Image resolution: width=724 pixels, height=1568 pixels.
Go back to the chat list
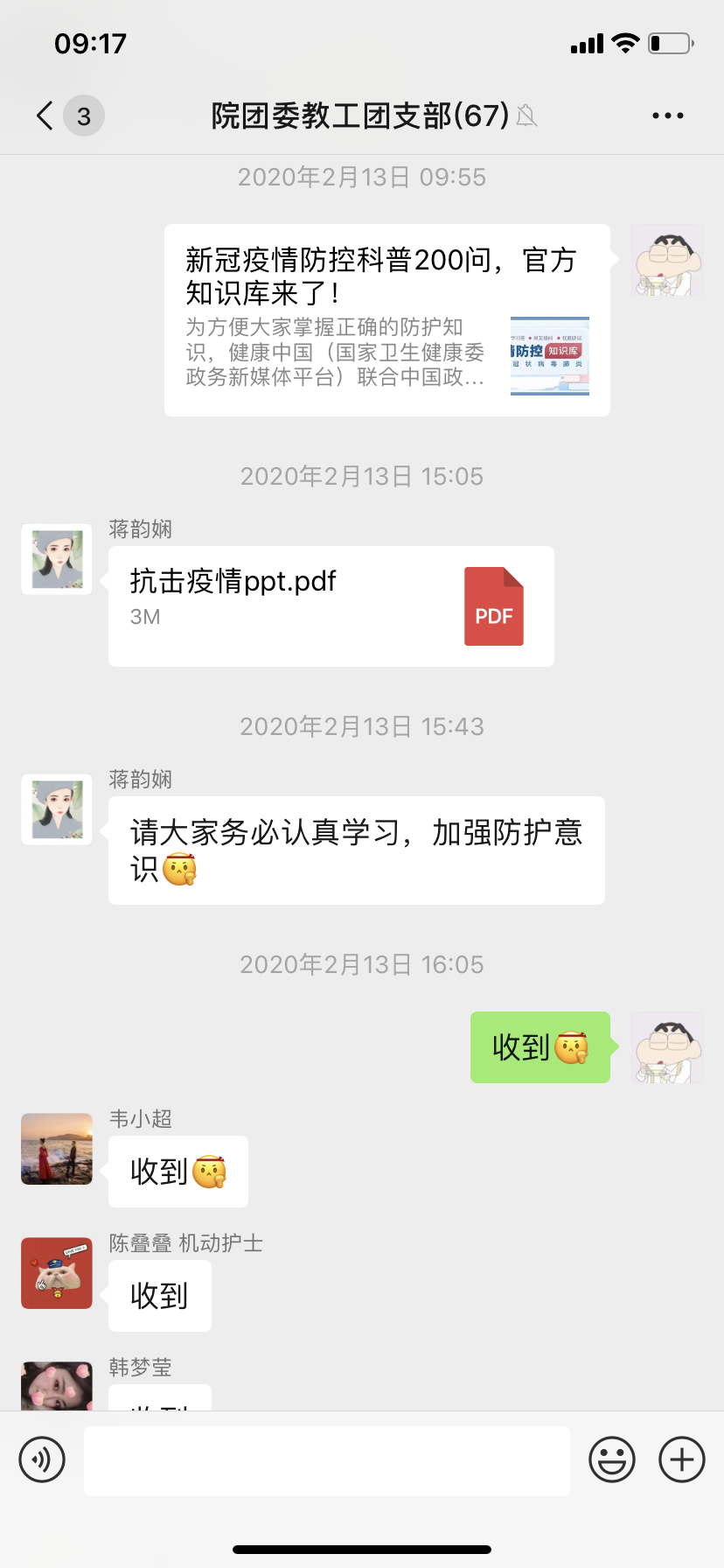[45, 115]
